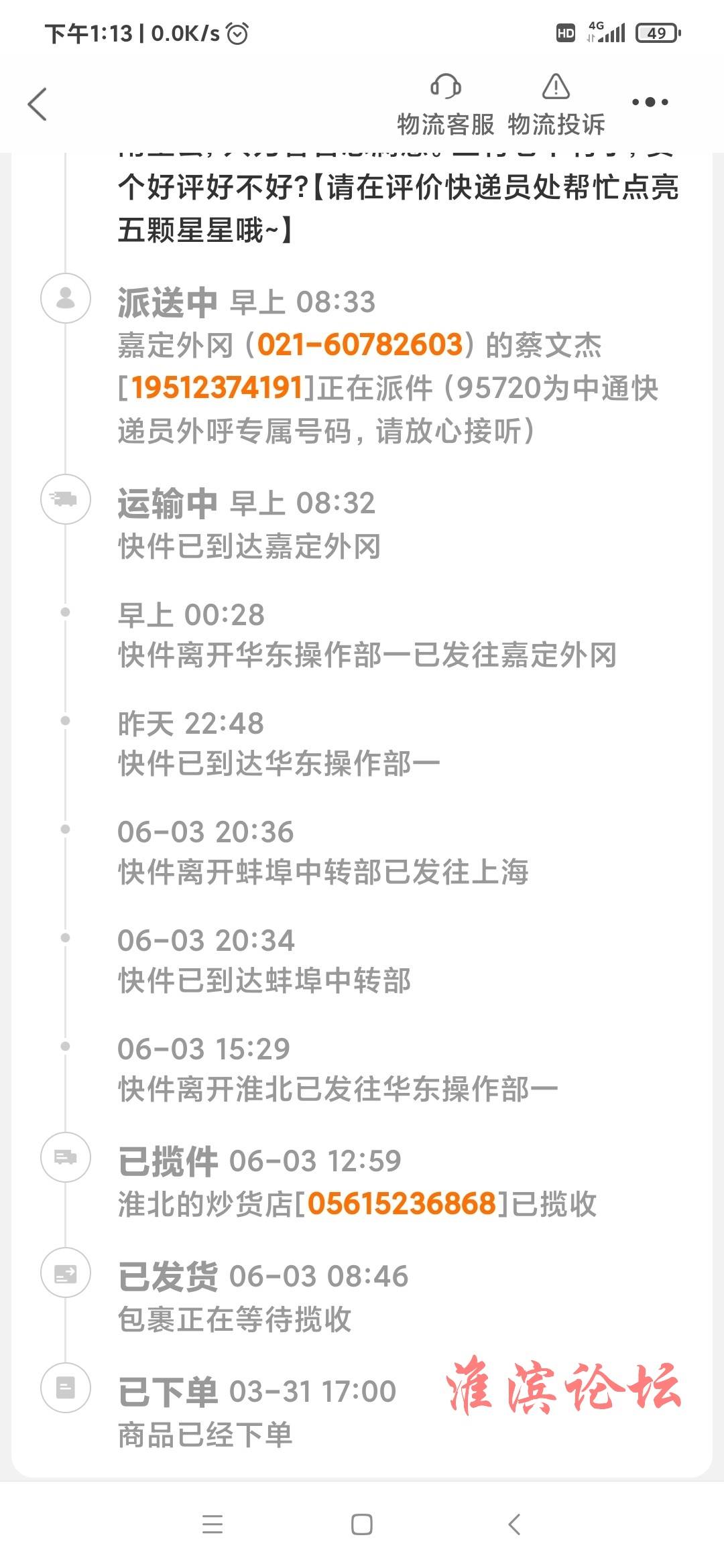The width and height of the screenshot is (724, 1568).
Task: Open the system recent apps button
Action: point(213,1524)
